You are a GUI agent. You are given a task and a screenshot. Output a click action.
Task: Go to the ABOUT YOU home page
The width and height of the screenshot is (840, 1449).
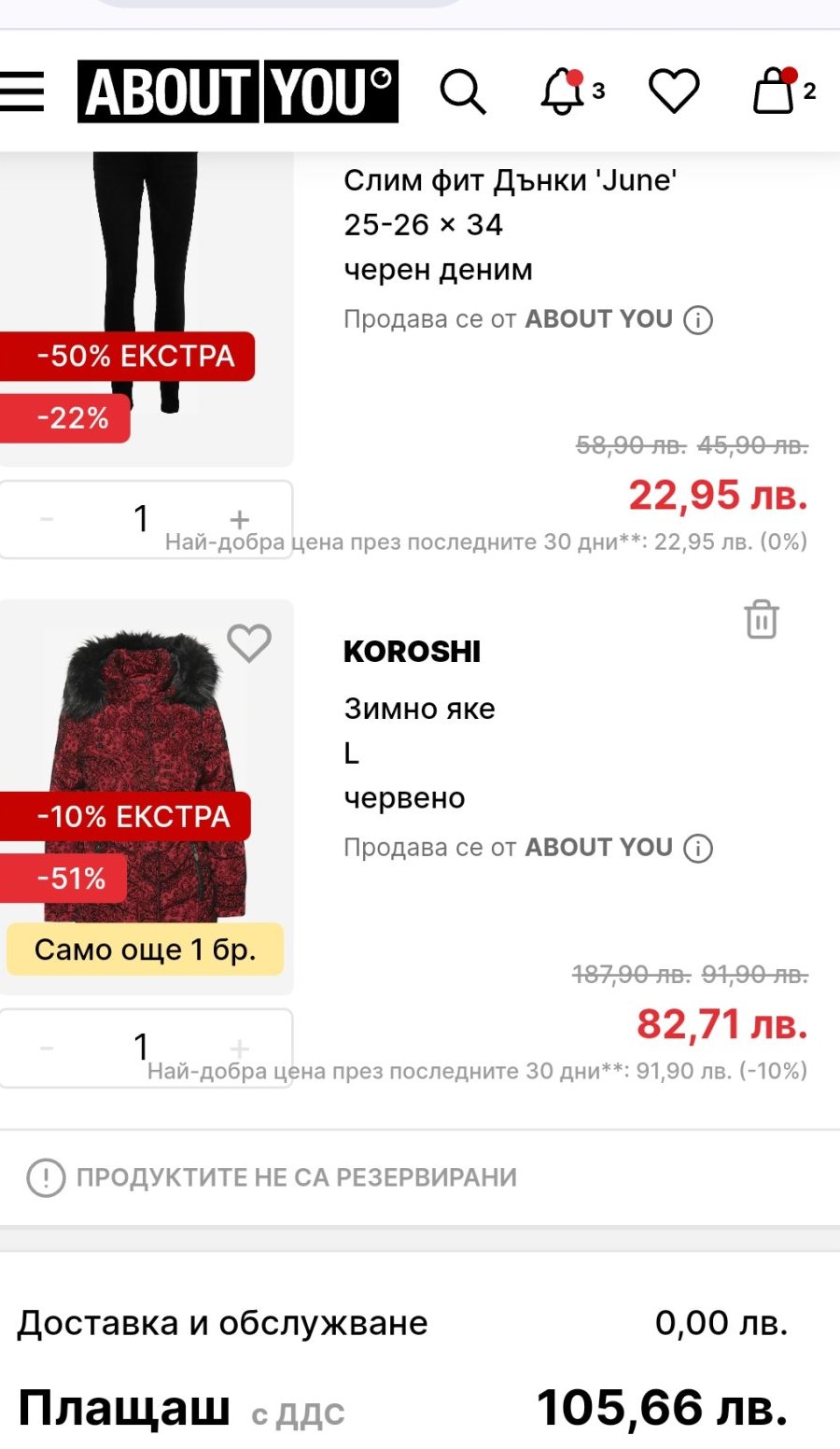tap(238, 91)
